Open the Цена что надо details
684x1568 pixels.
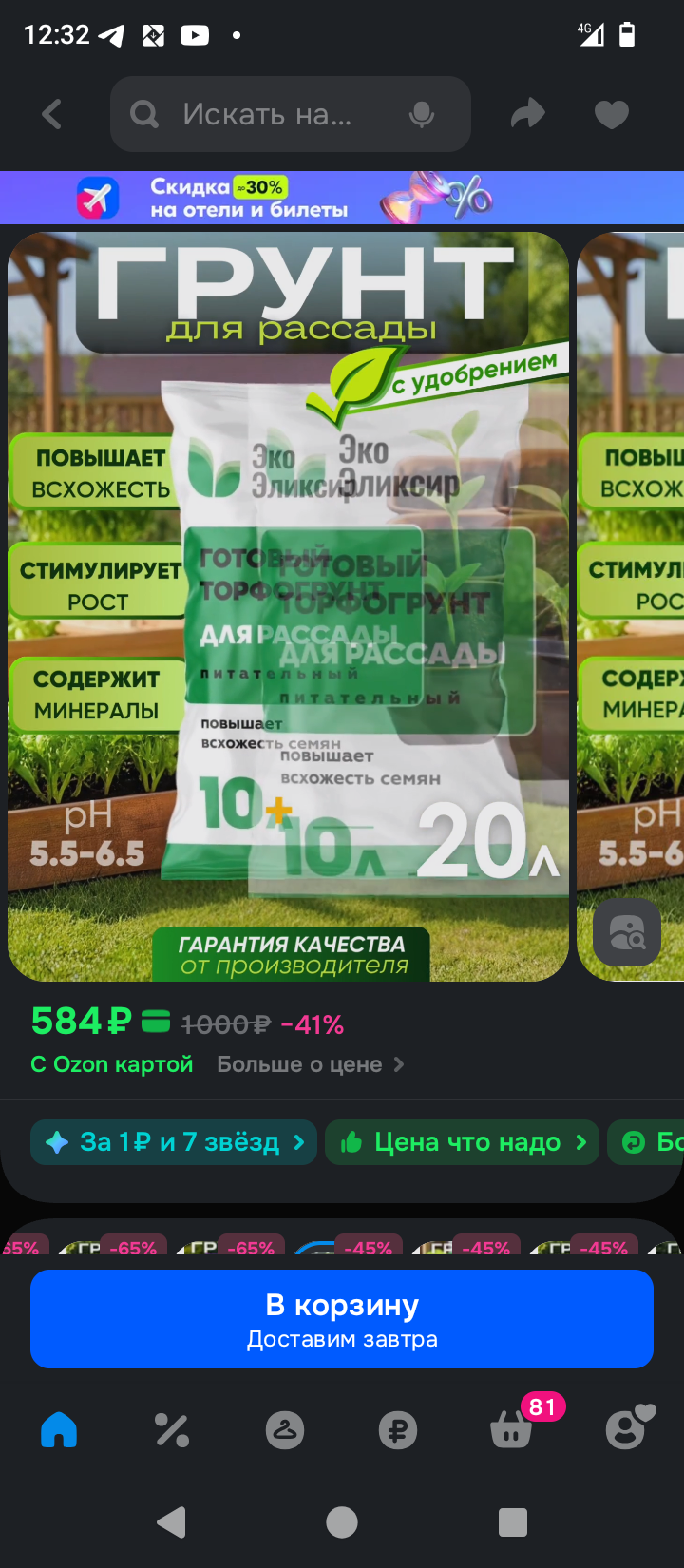462,1142
